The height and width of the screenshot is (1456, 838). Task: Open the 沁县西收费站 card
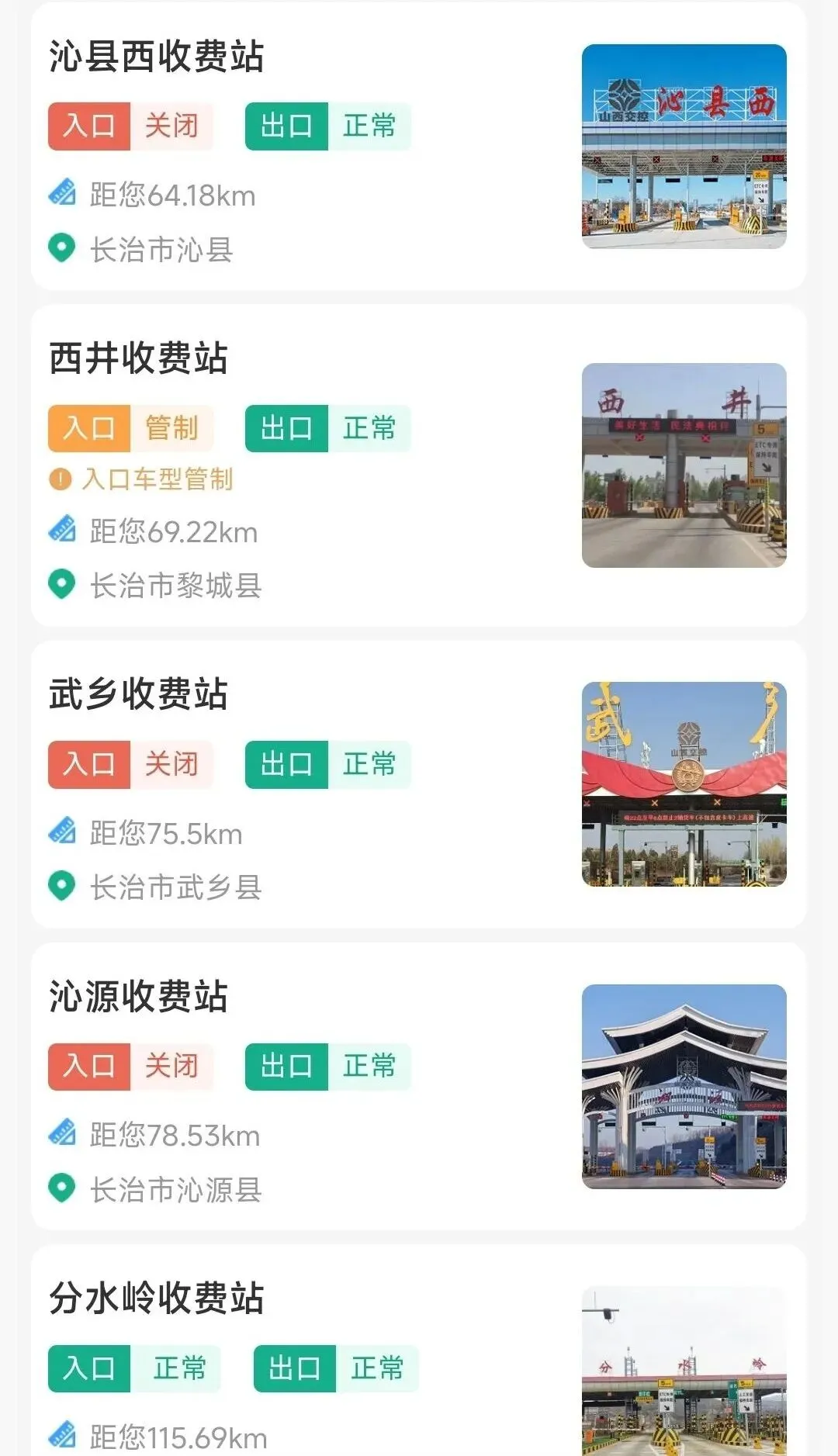point(158,57)
